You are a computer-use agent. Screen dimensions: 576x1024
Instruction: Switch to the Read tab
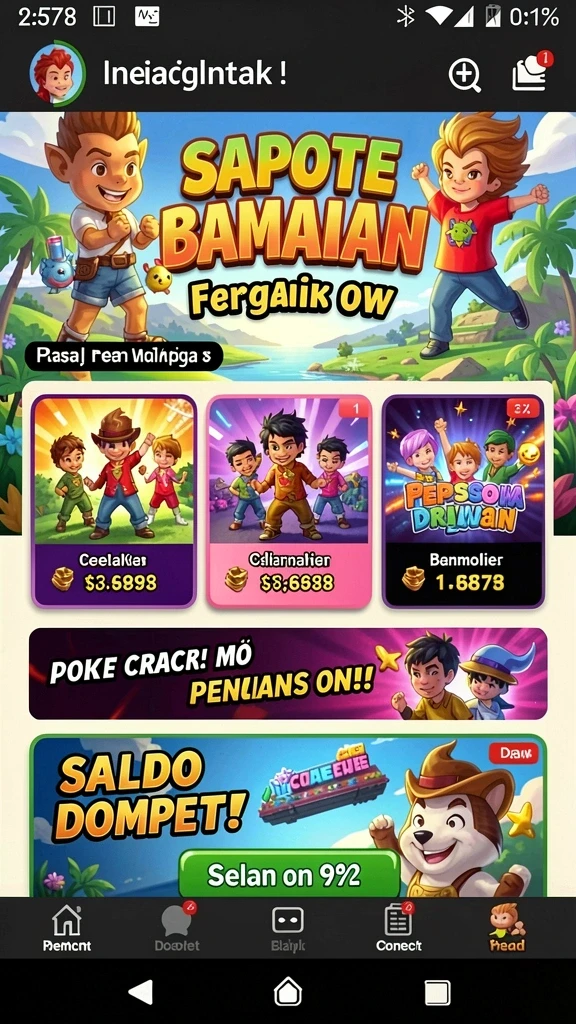[507, 928]
